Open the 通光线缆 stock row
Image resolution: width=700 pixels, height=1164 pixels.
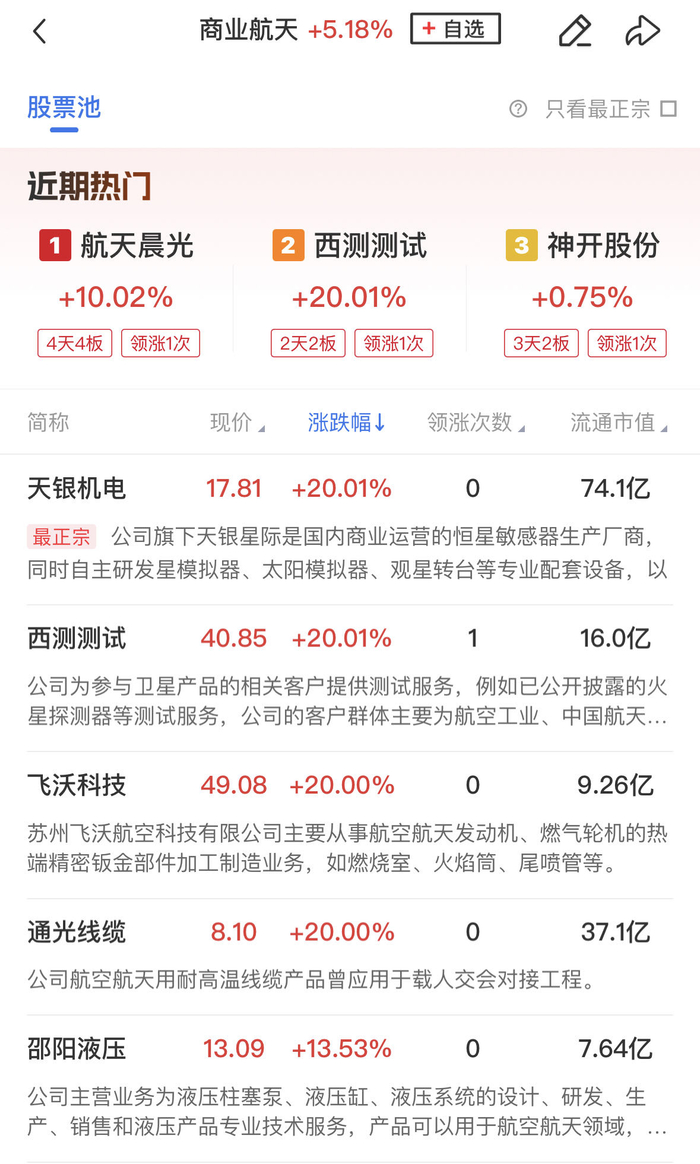click(x=77, y=933)
